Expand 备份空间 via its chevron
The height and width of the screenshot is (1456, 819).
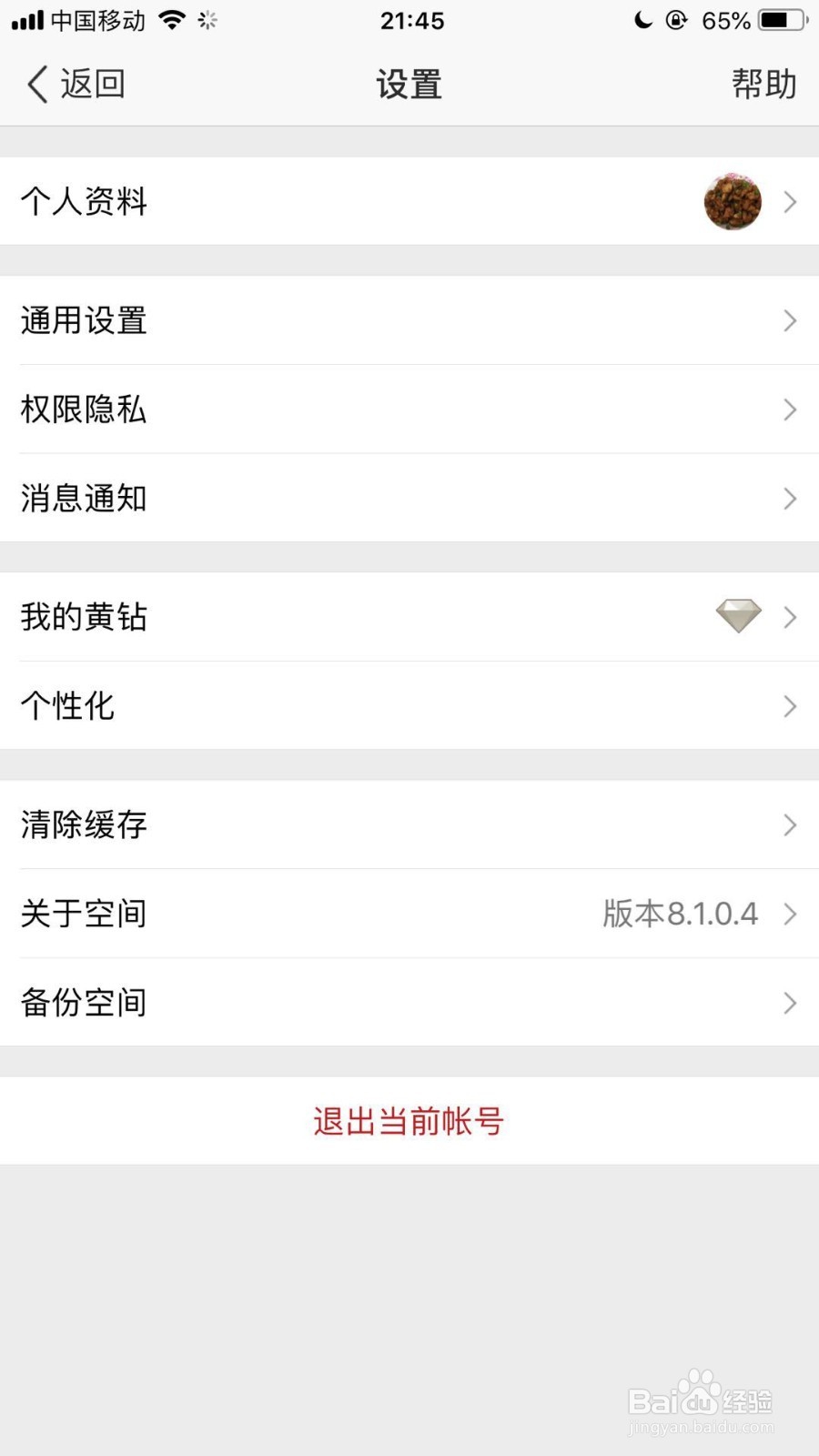point(789,1003)
